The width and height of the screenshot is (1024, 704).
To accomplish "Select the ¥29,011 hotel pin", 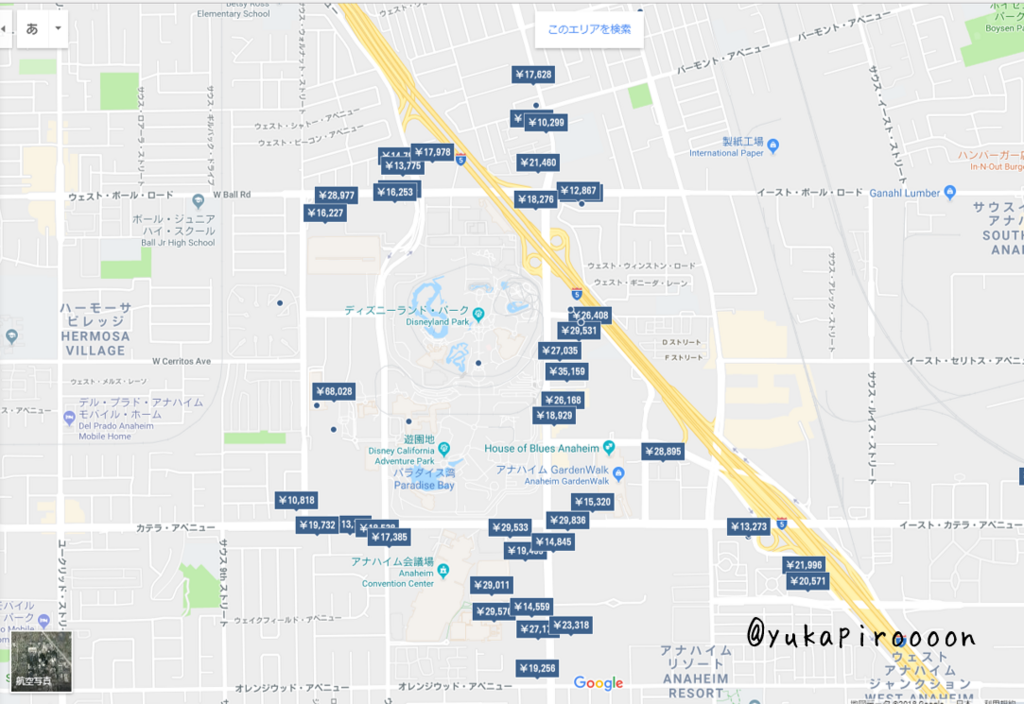I will pyautogui.click(x=492, y=585).
